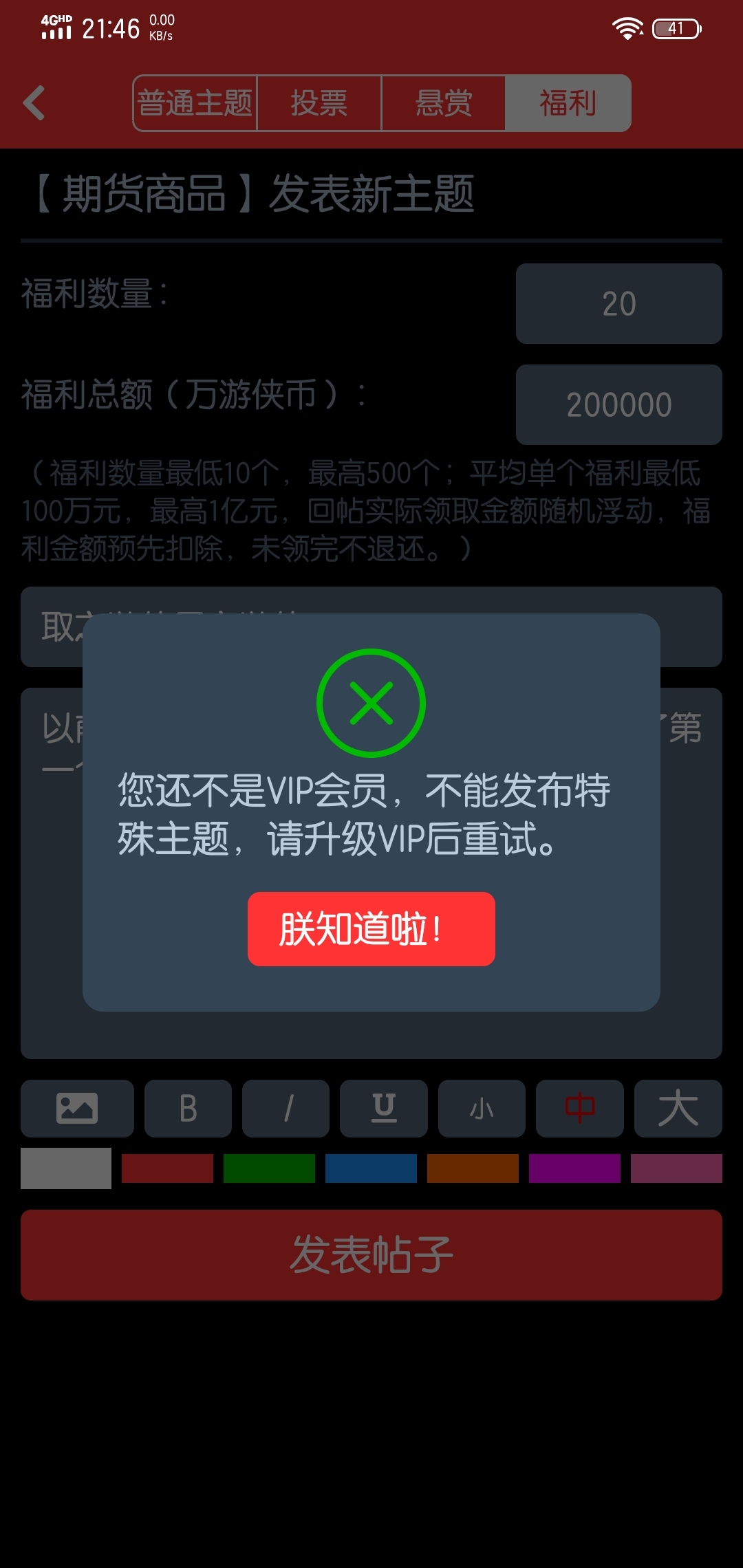Insert an image via the picture icon

[x=77, y=1108]
